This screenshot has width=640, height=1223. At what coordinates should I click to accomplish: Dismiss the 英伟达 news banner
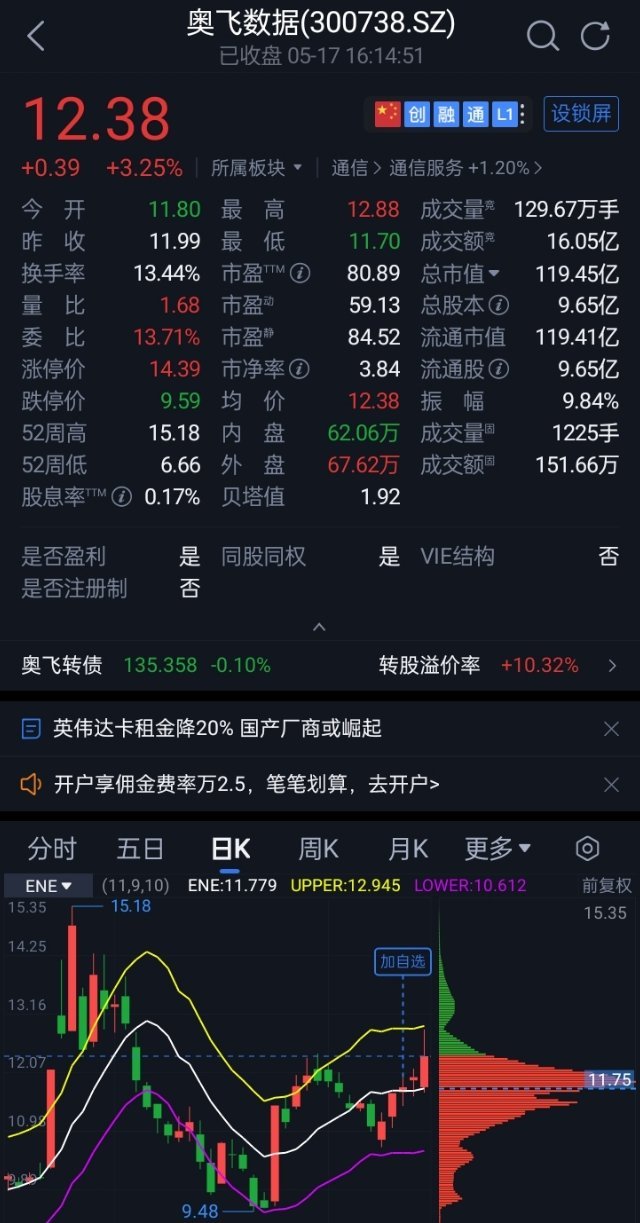pos(611,729)
